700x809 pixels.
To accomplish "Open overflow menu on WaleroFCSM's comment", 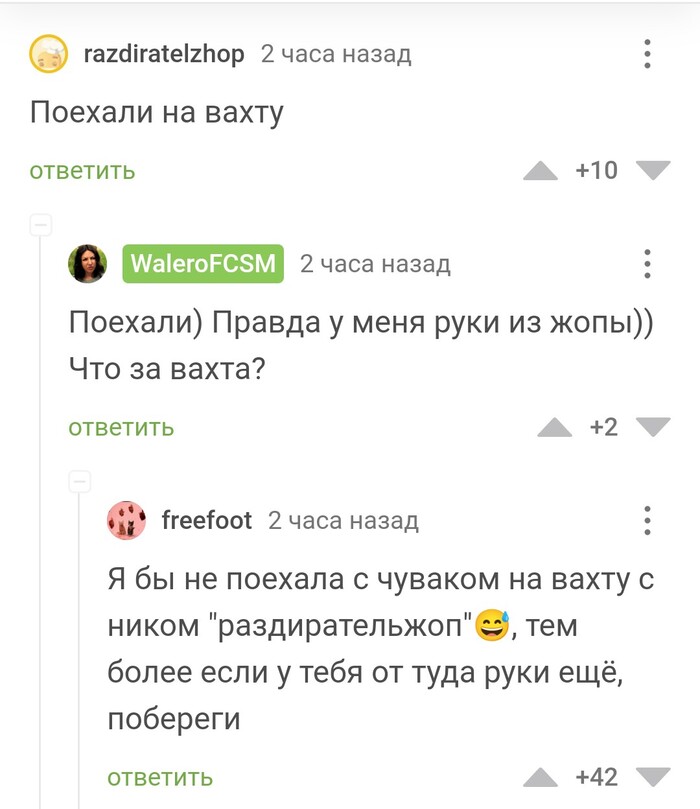I will pyautogui.click(x=648, y=264).
